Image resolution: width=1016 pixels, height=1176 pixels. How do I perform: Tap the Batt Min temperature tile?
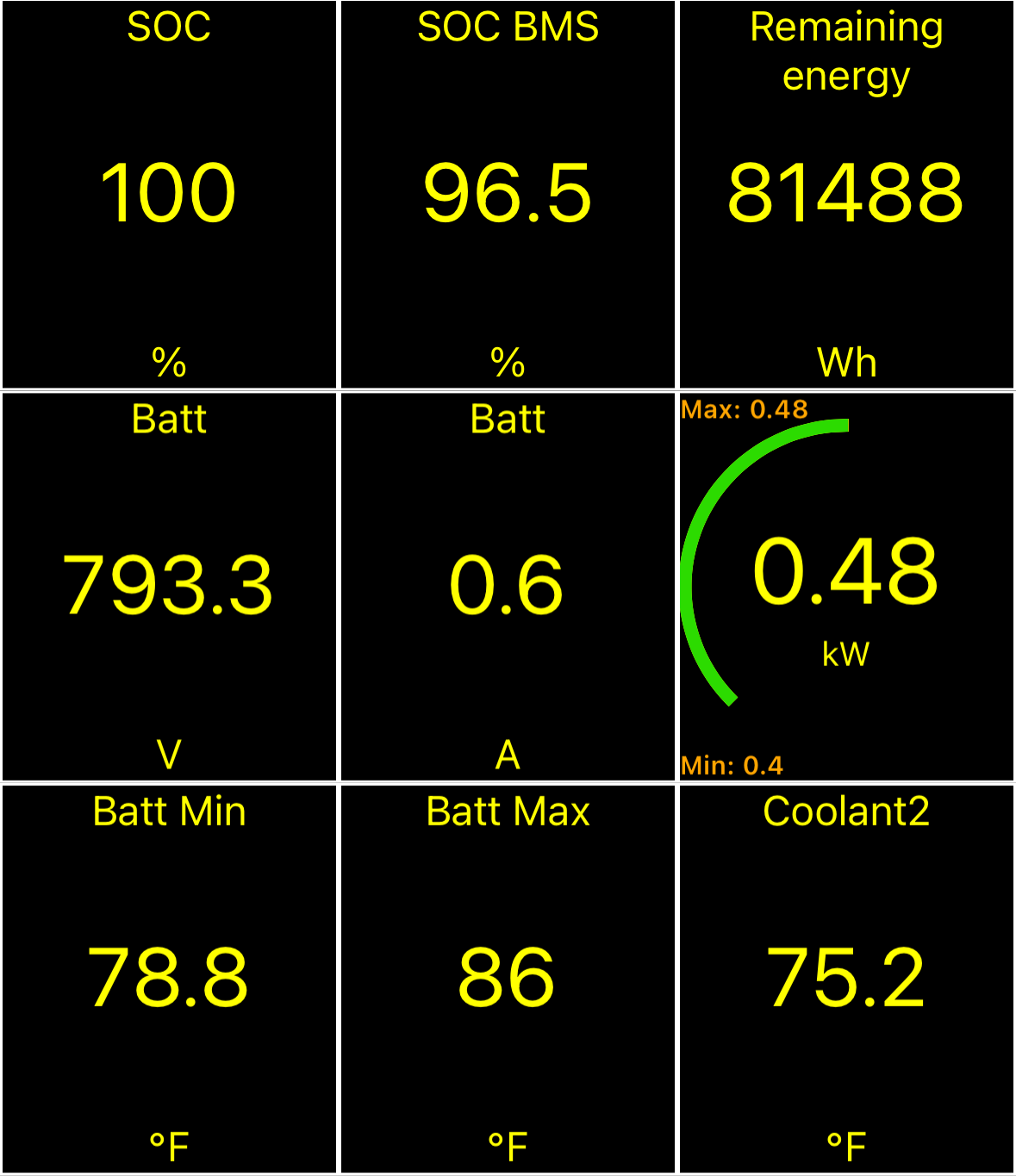[x=169, y=978]
